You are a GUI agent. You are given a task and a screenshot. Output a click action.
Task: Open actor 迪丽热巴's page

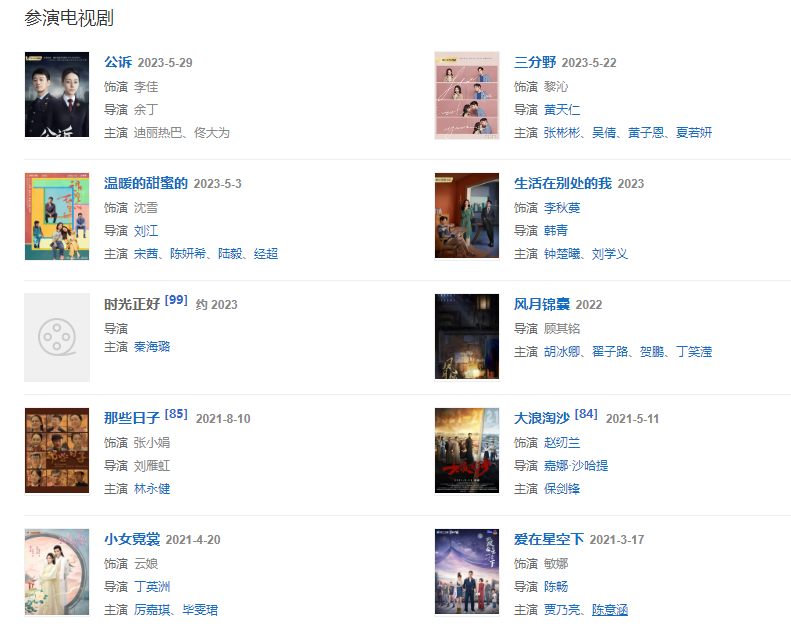coord(158,132)
